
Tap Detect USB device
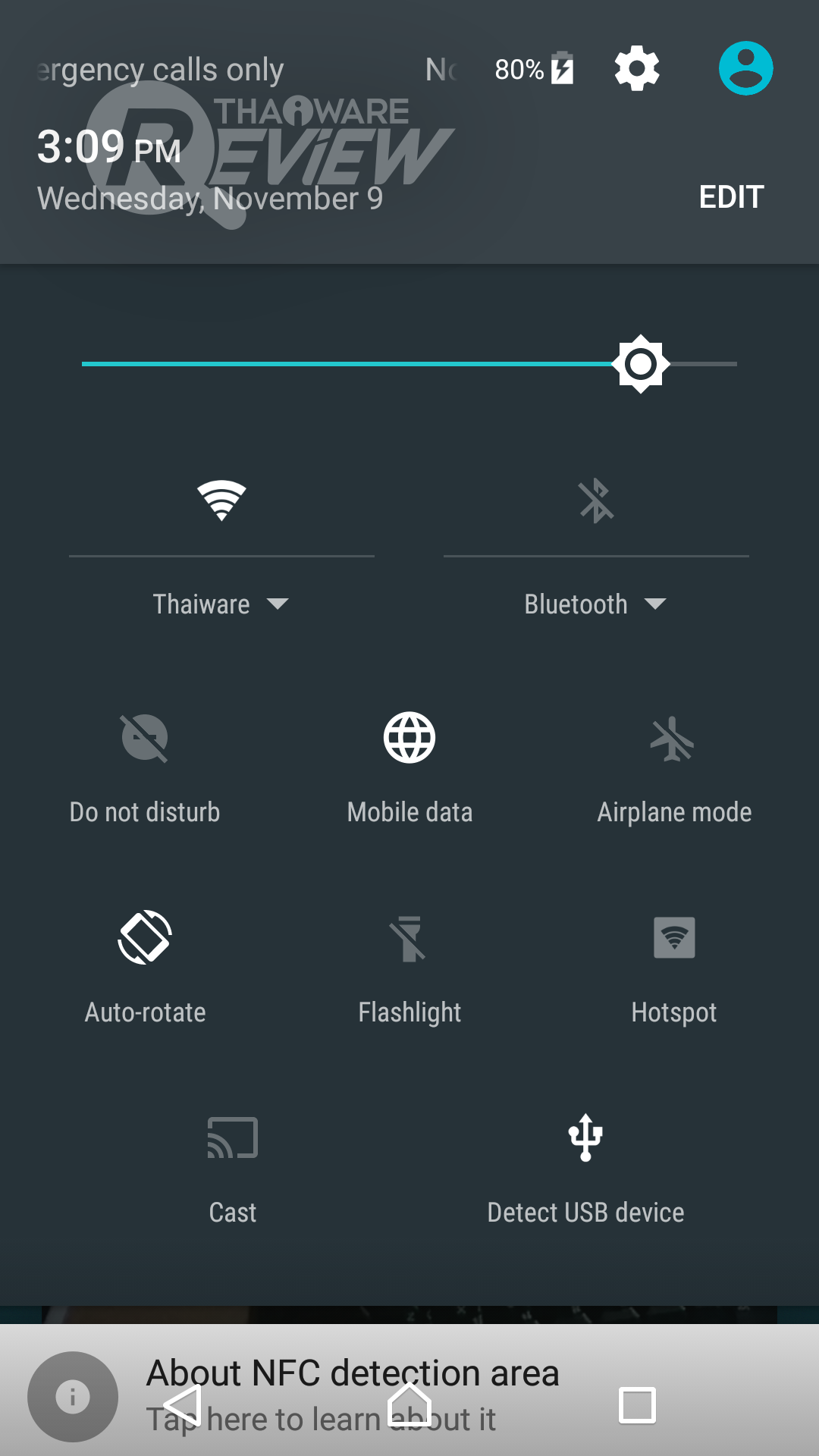coord(585,1137)
